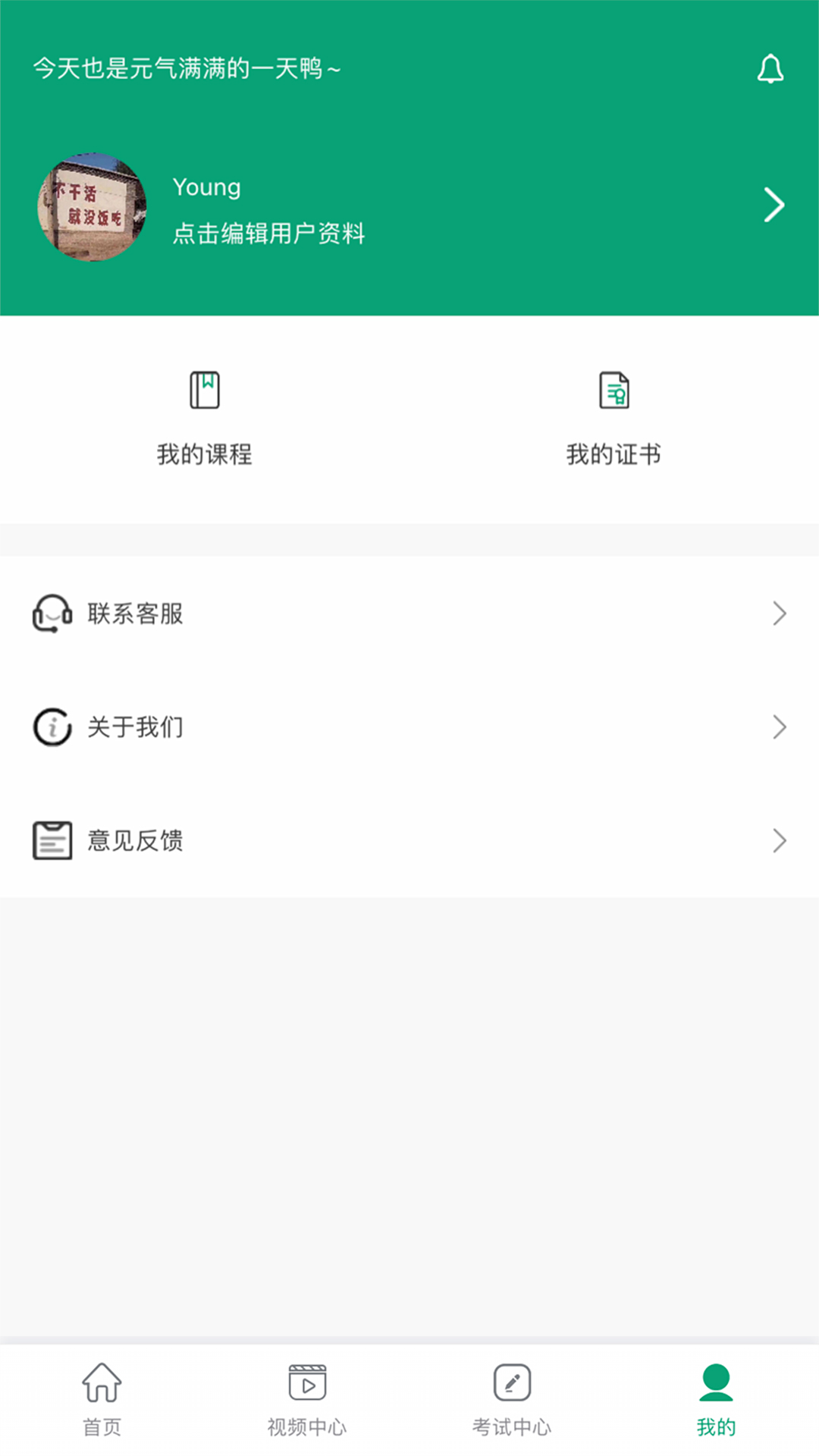This screenshot has width=819, height=1456.
Task: Open 联系客服 customer service row
Action: (x=409, y=613)
